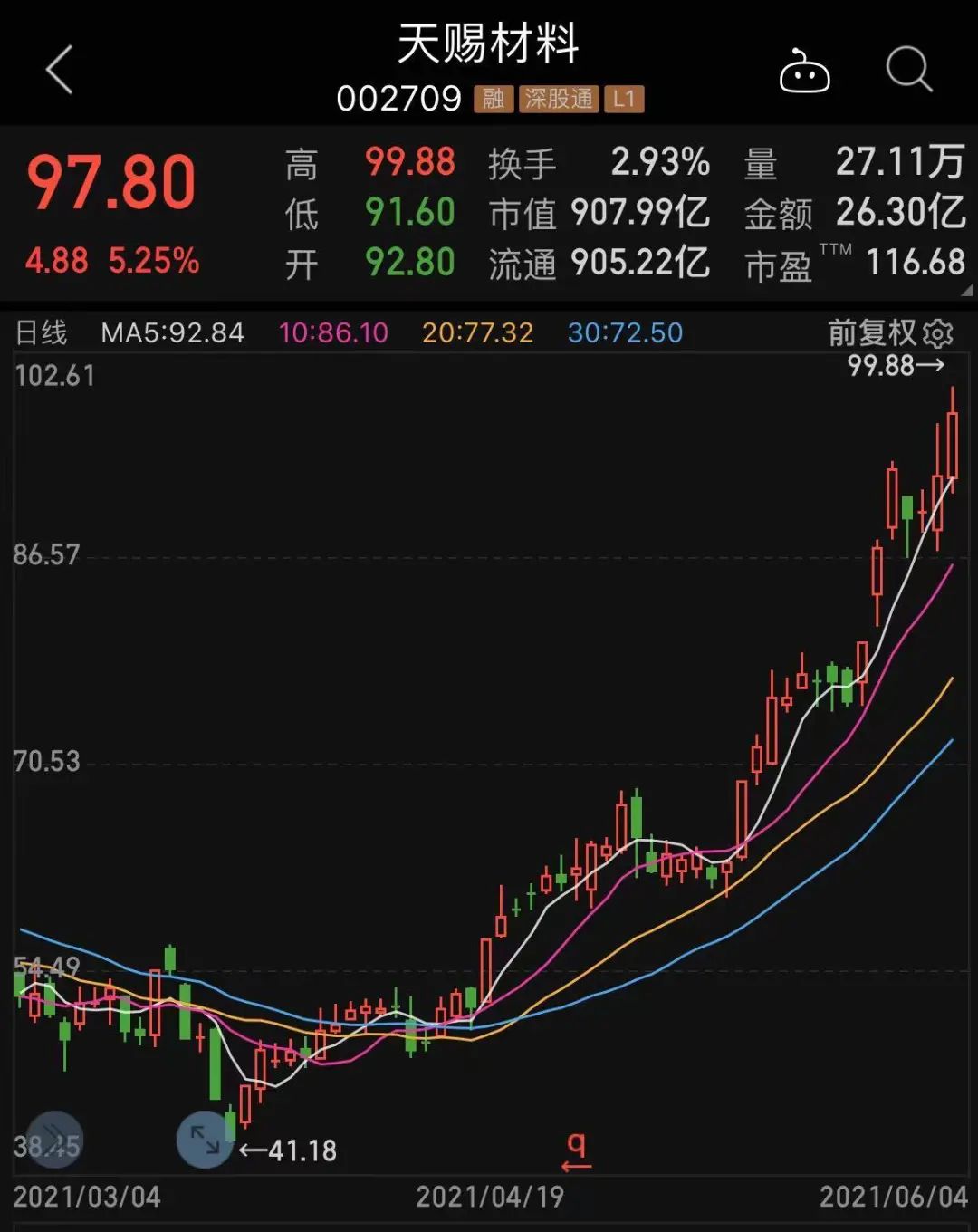Expand chart to fullscreen view

(x=205, y=1139)
